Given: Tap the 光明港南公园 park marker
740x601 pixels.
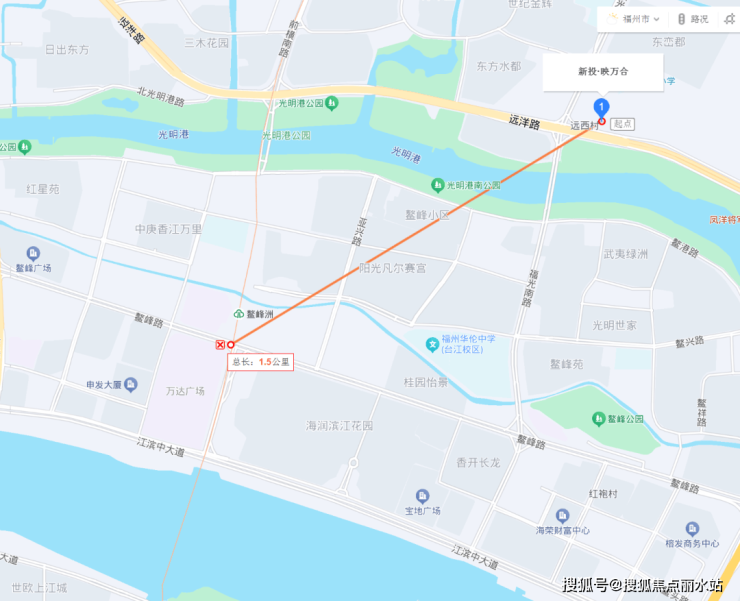Looking at the screenshot, I should click(x=437, y=185).
